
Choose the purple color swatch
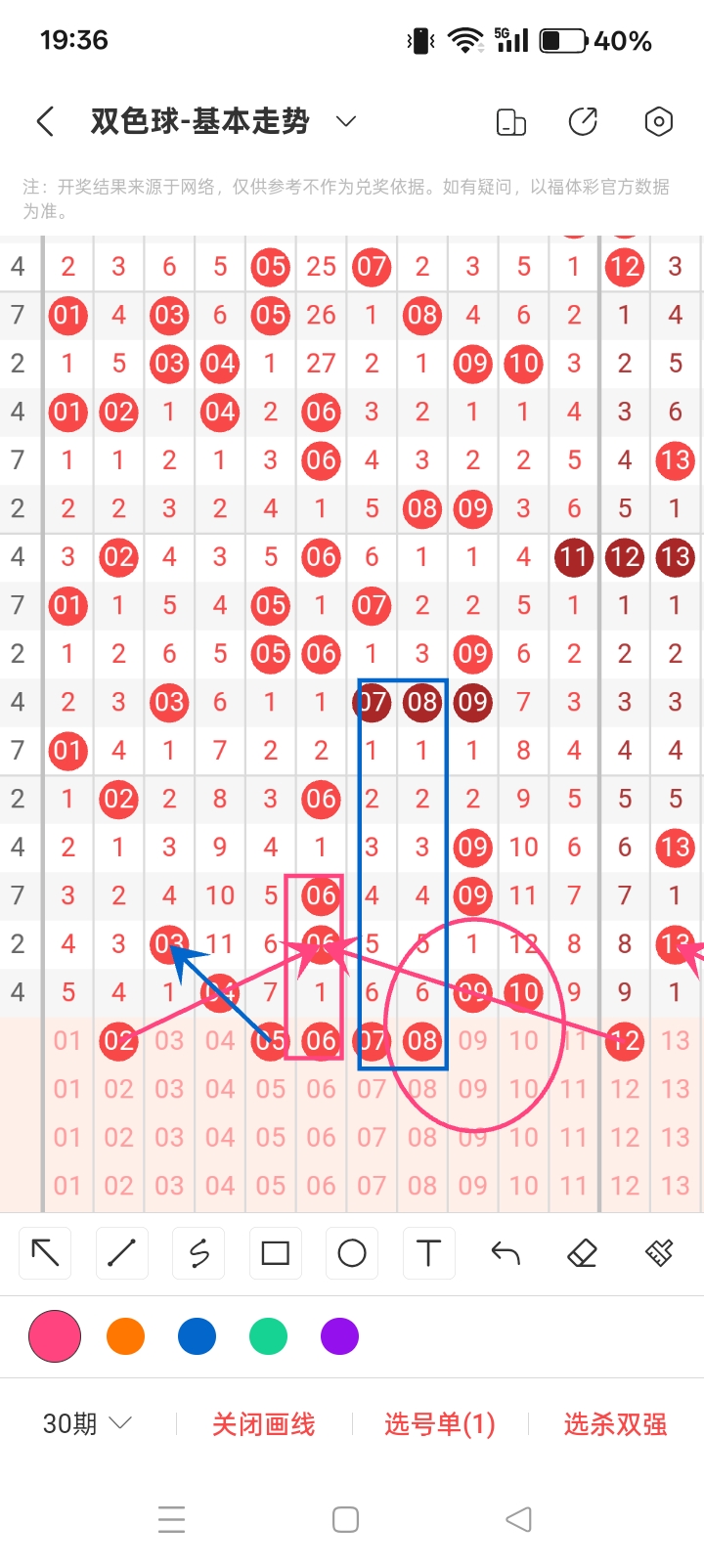pos(339,1336)
